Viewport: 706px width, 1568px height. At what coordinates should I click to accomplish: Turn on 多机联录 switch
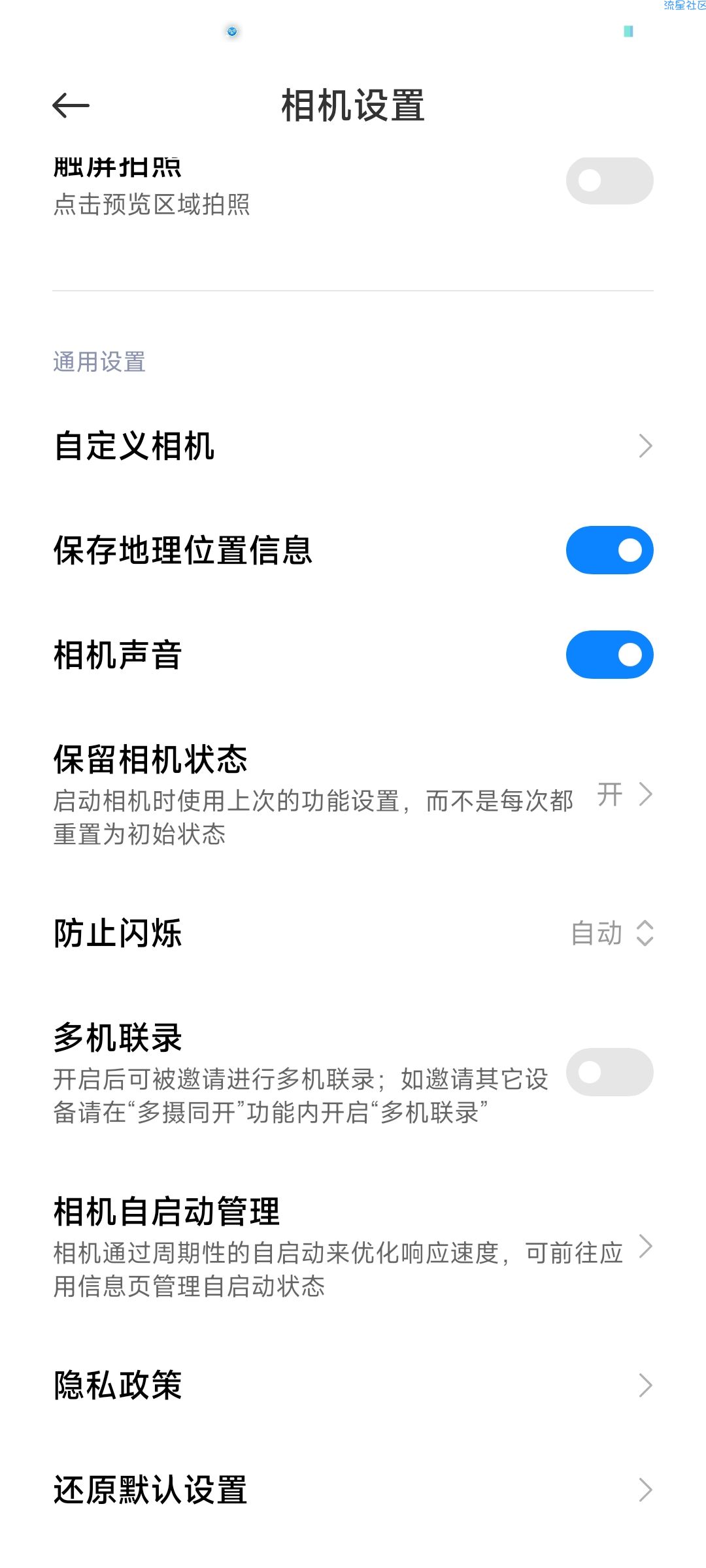(x=609, y=1072)
